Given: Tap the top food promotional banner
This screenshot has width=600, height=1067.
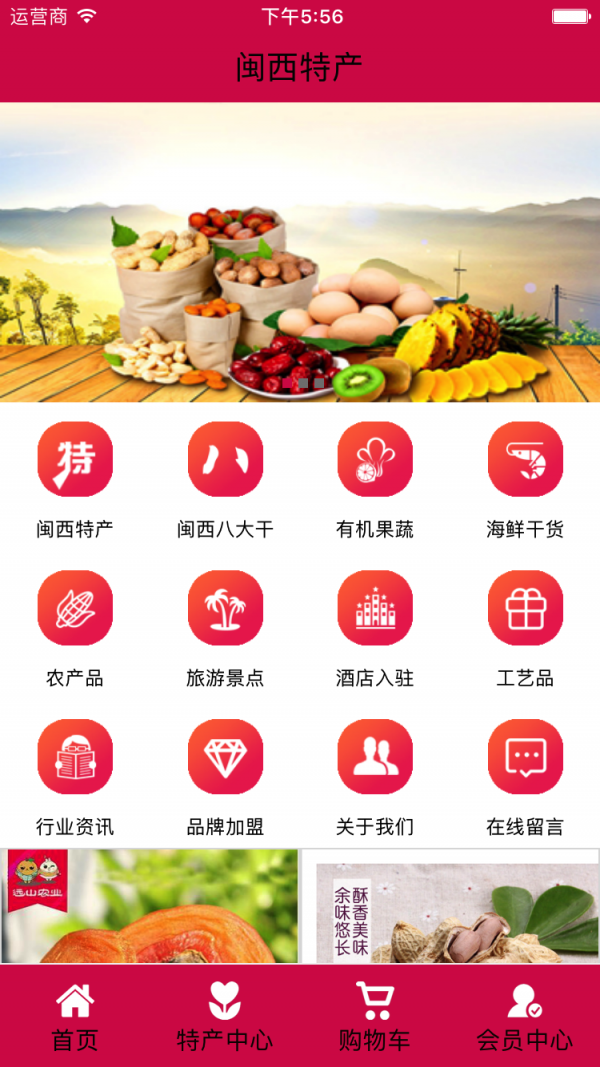Looking at the screenshot, I should pos(300,252).
